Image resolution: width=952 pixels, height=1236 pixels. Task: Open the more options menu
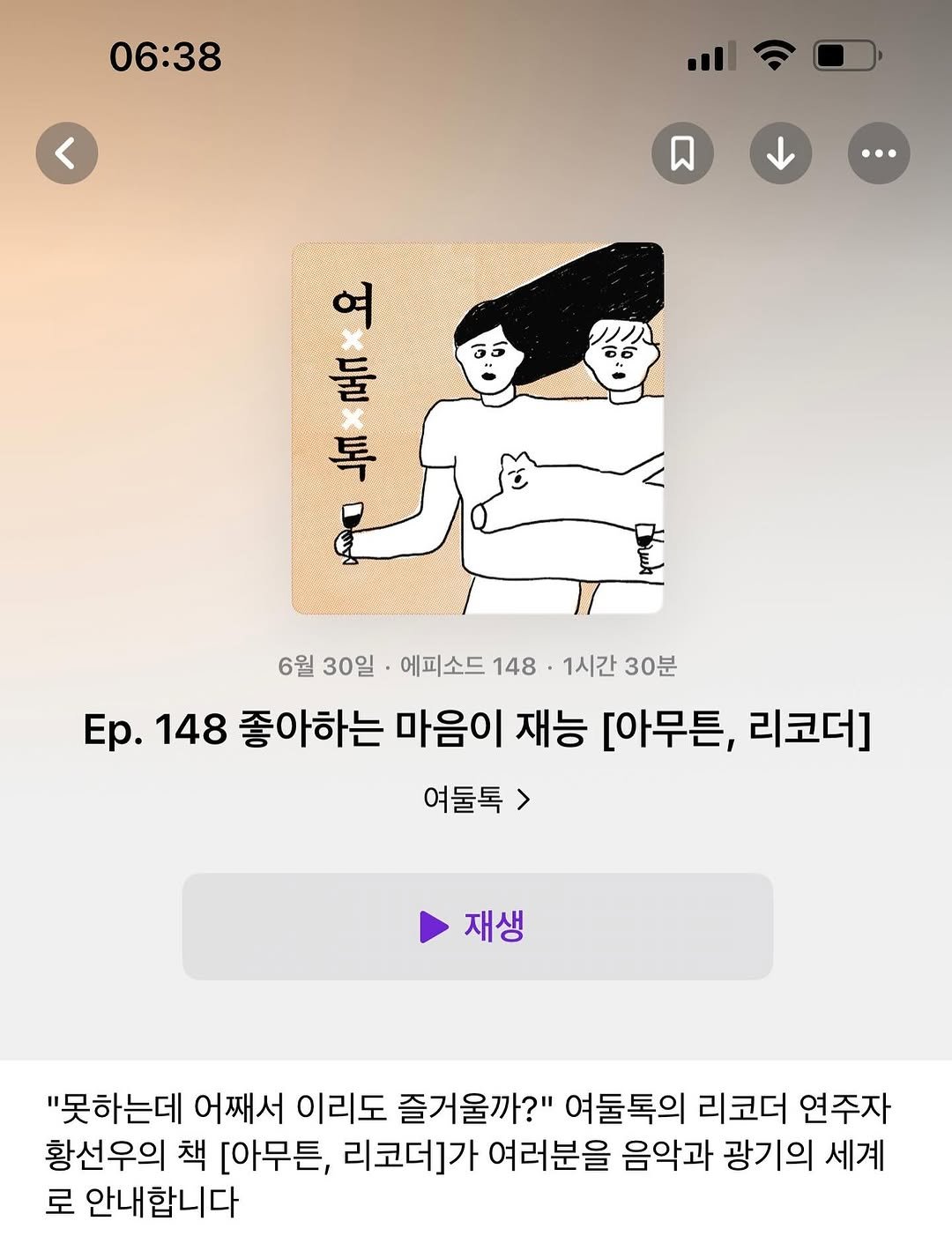[x=878, y=153]
